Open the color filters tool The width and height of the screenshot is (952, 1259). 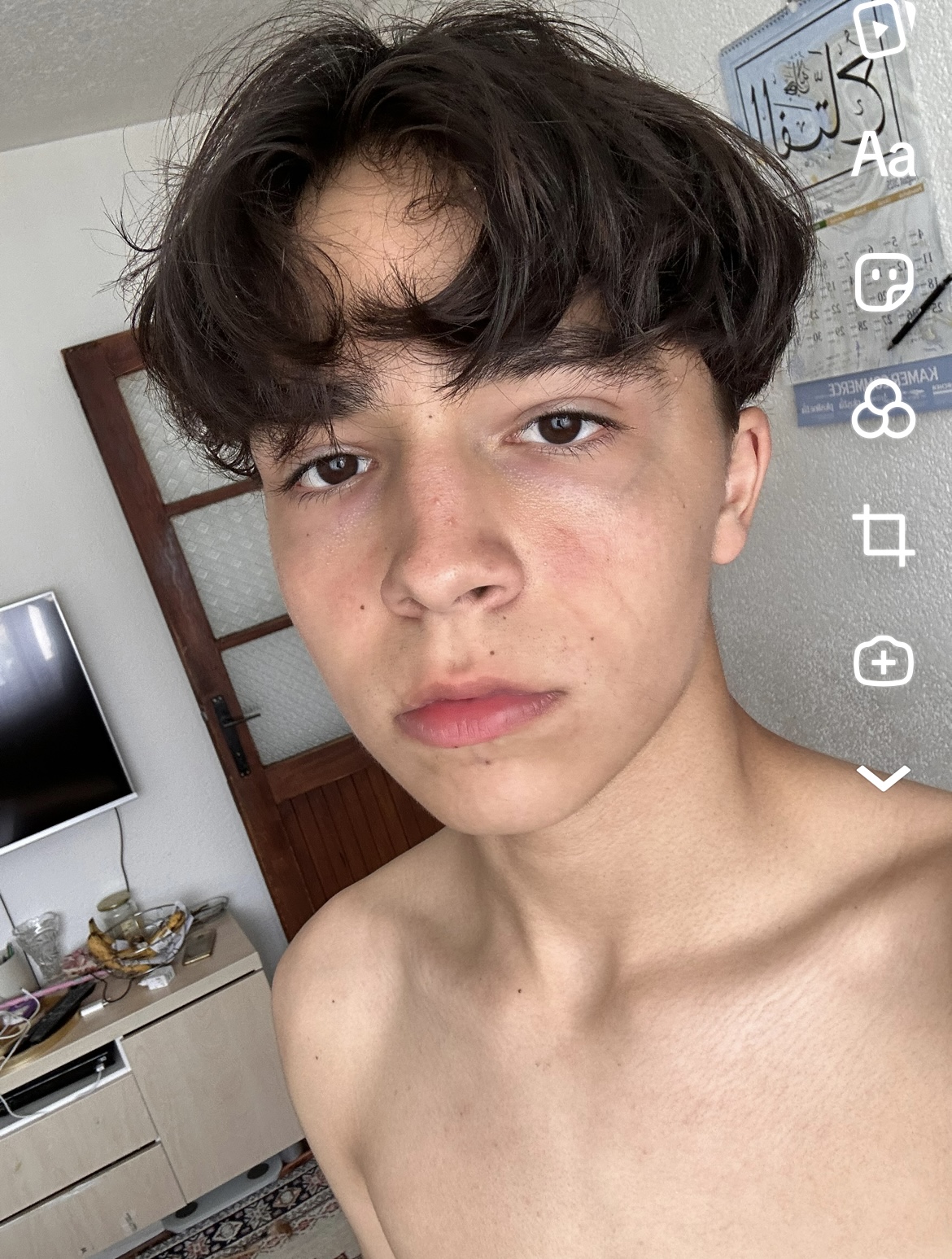click(x=883, y=409)
